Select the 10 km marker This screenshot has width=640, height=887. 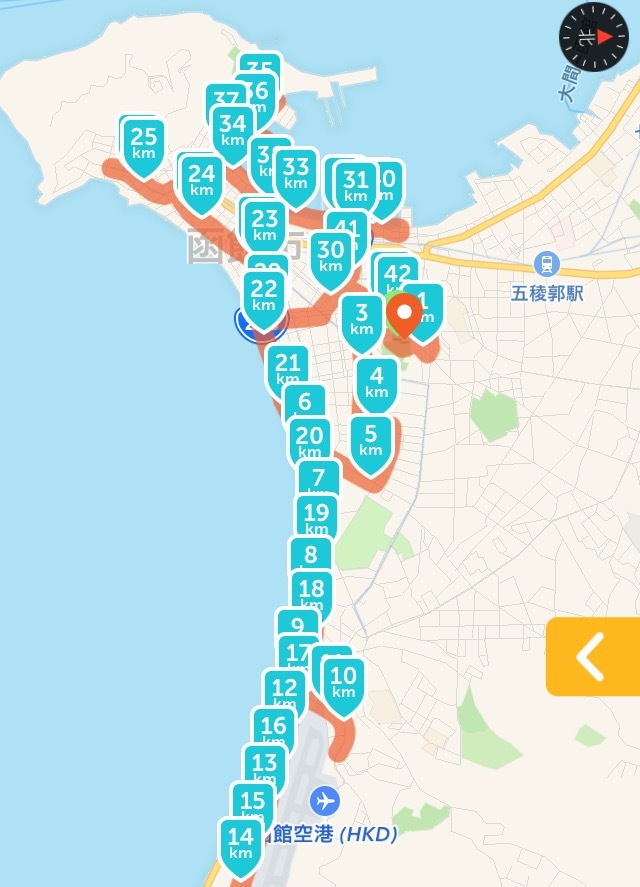[x=342, y=681]
